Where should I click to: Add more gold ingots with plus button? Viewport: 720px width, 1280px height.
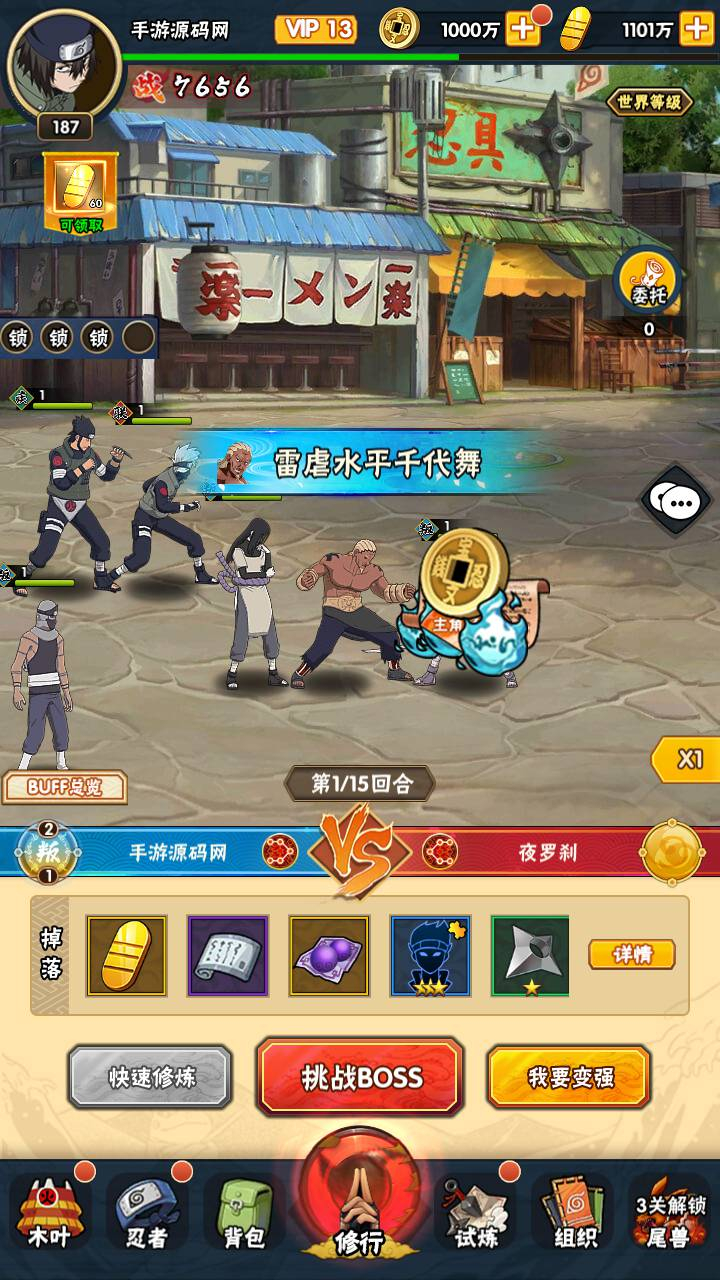click(696, 29)
